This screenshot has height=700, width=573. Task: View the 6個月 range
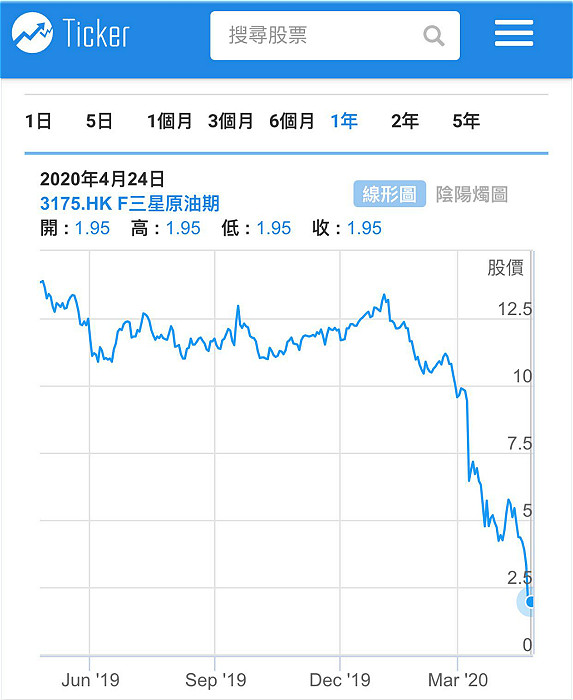point(292,121)
